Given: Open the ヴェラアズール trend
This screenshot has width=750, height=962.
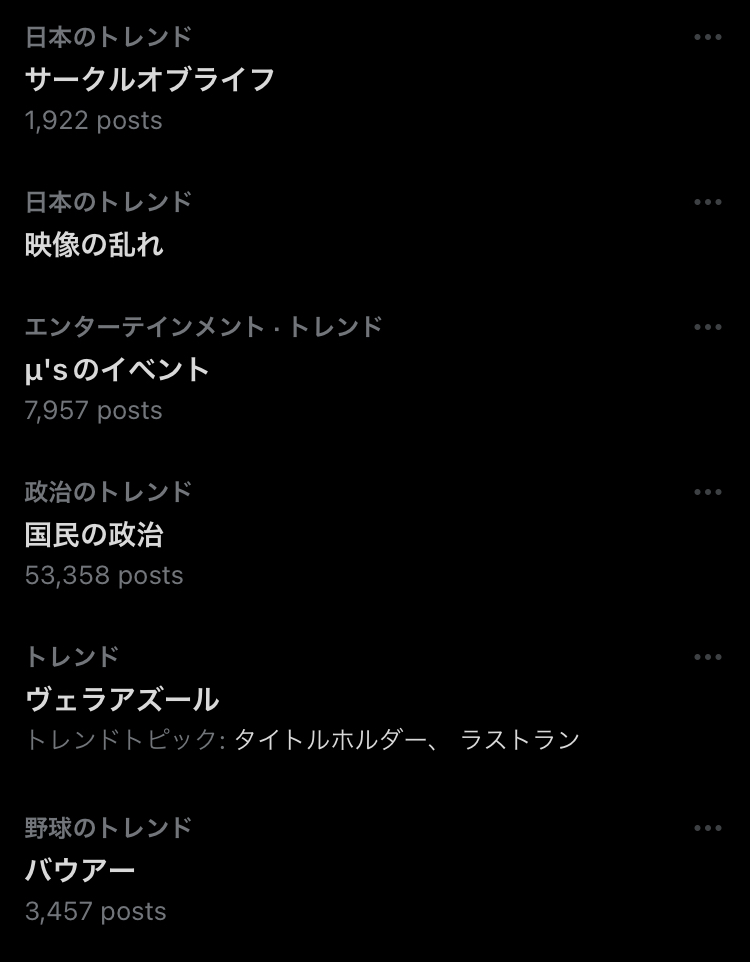Looking at the screenshot, I should click(122, 698).
